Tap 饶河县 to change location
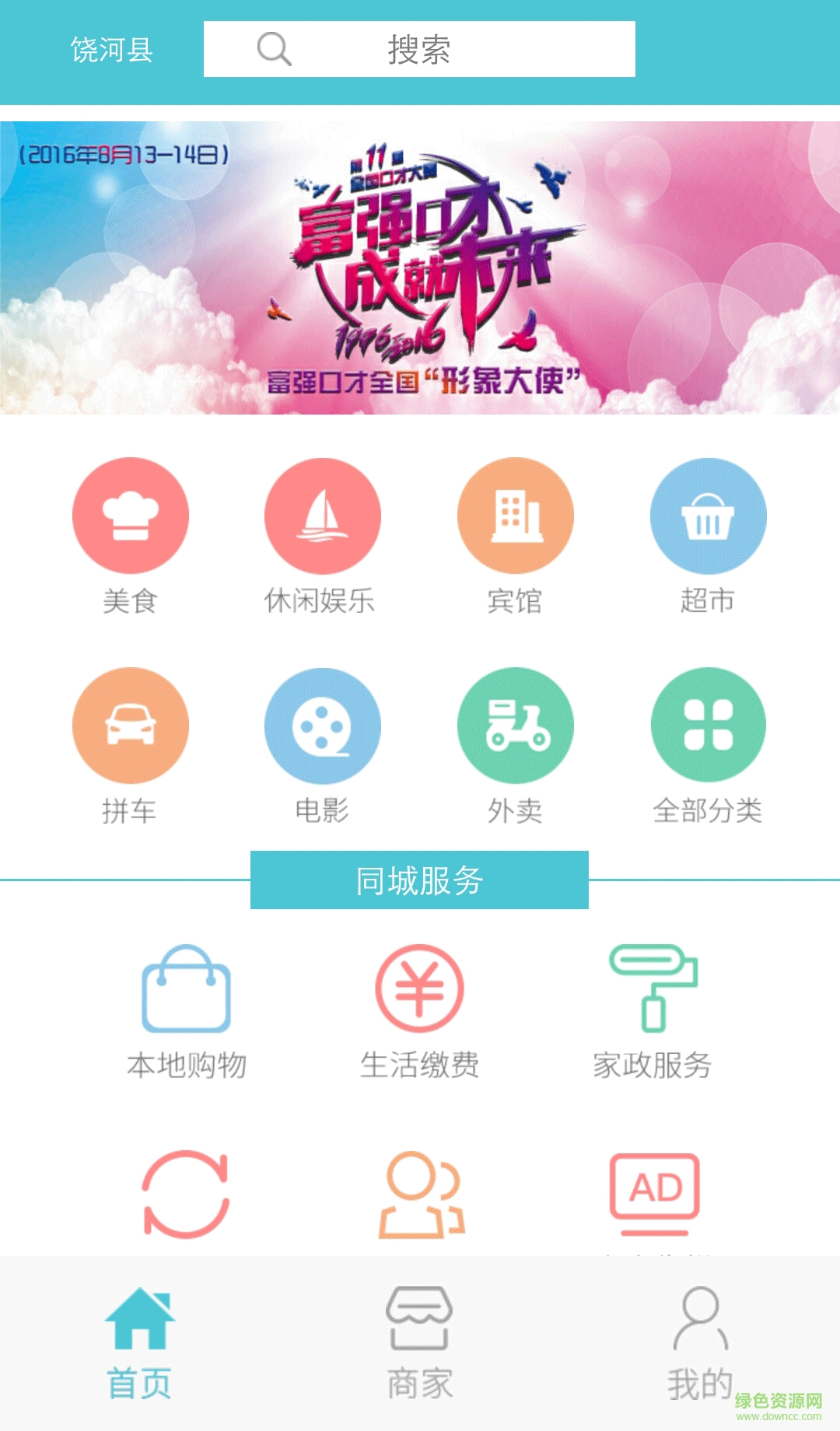Viewport: 840px width, 1431px height. coord(111,49)
